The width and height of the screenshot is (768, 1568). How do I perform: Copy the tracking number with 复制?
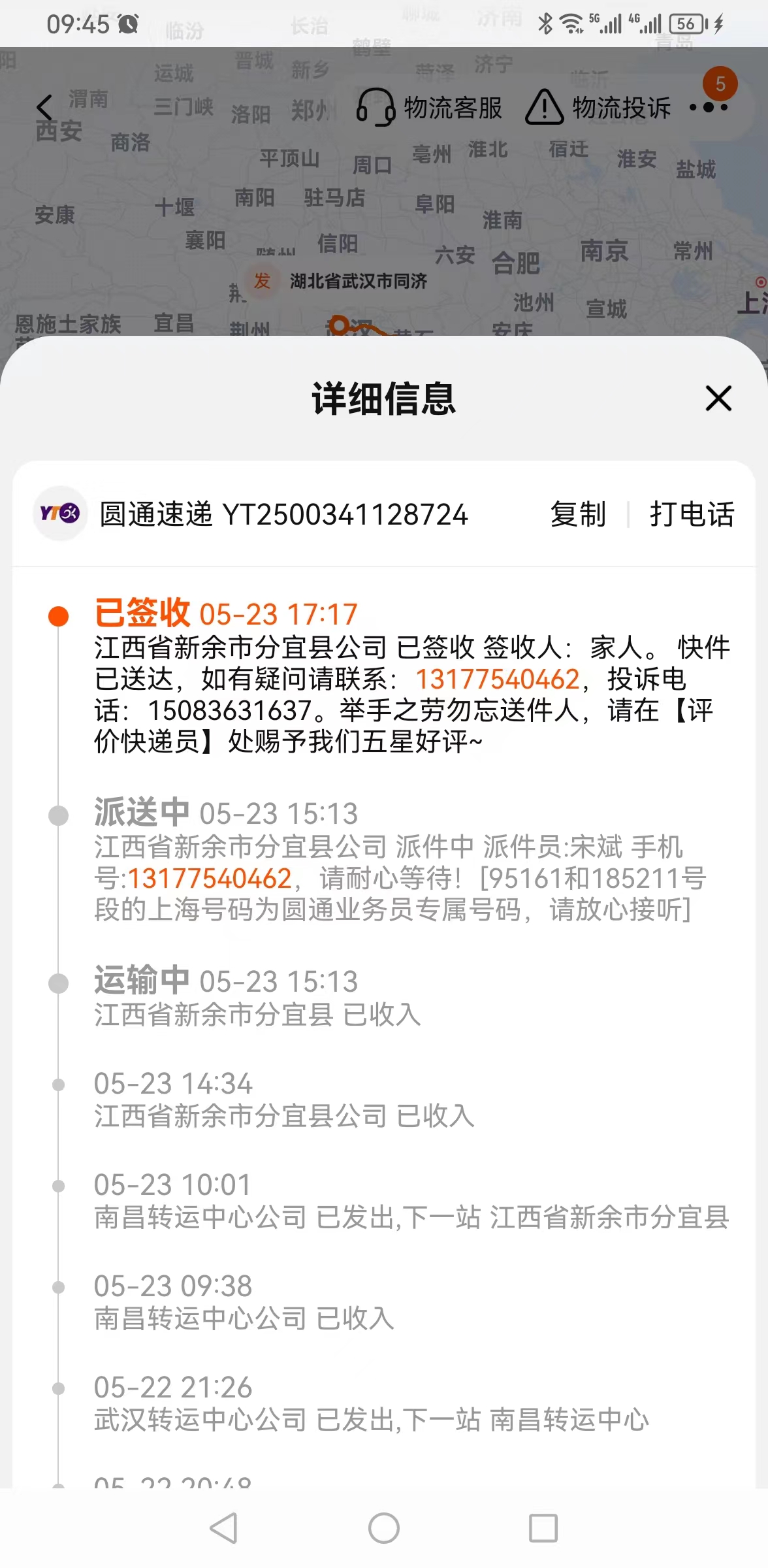pos(578,514)
